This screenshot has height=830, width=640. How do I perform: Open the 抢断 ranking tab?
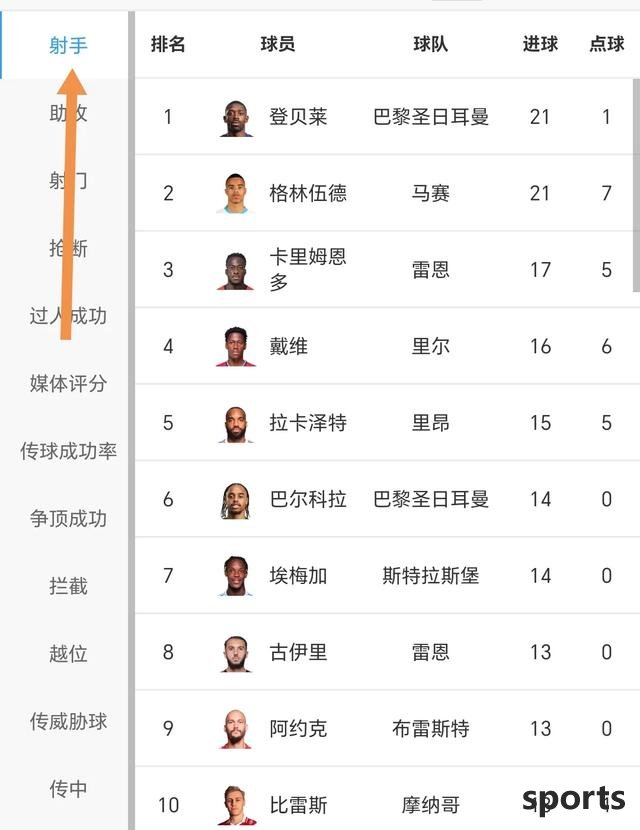pyautogui.click(x=67, y=248)
